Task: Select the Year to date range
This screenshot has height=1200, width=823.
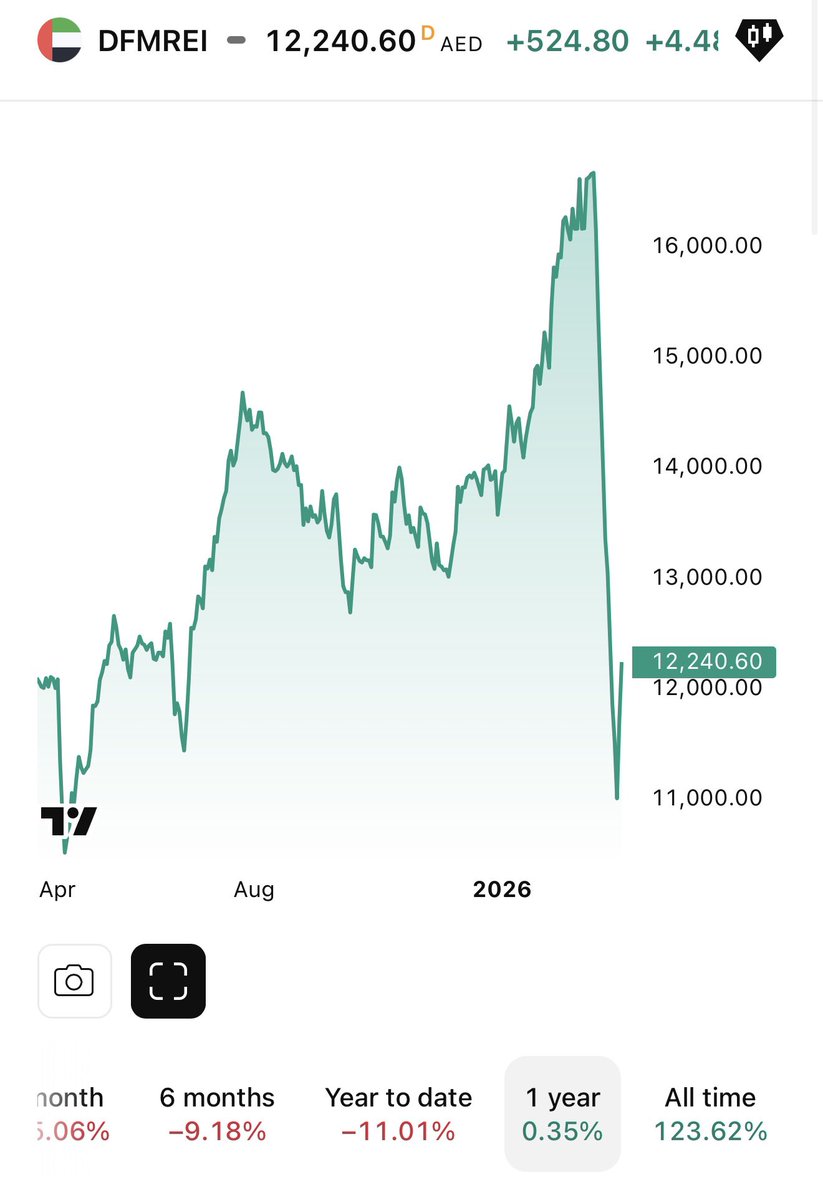Action: [398, 1113]
